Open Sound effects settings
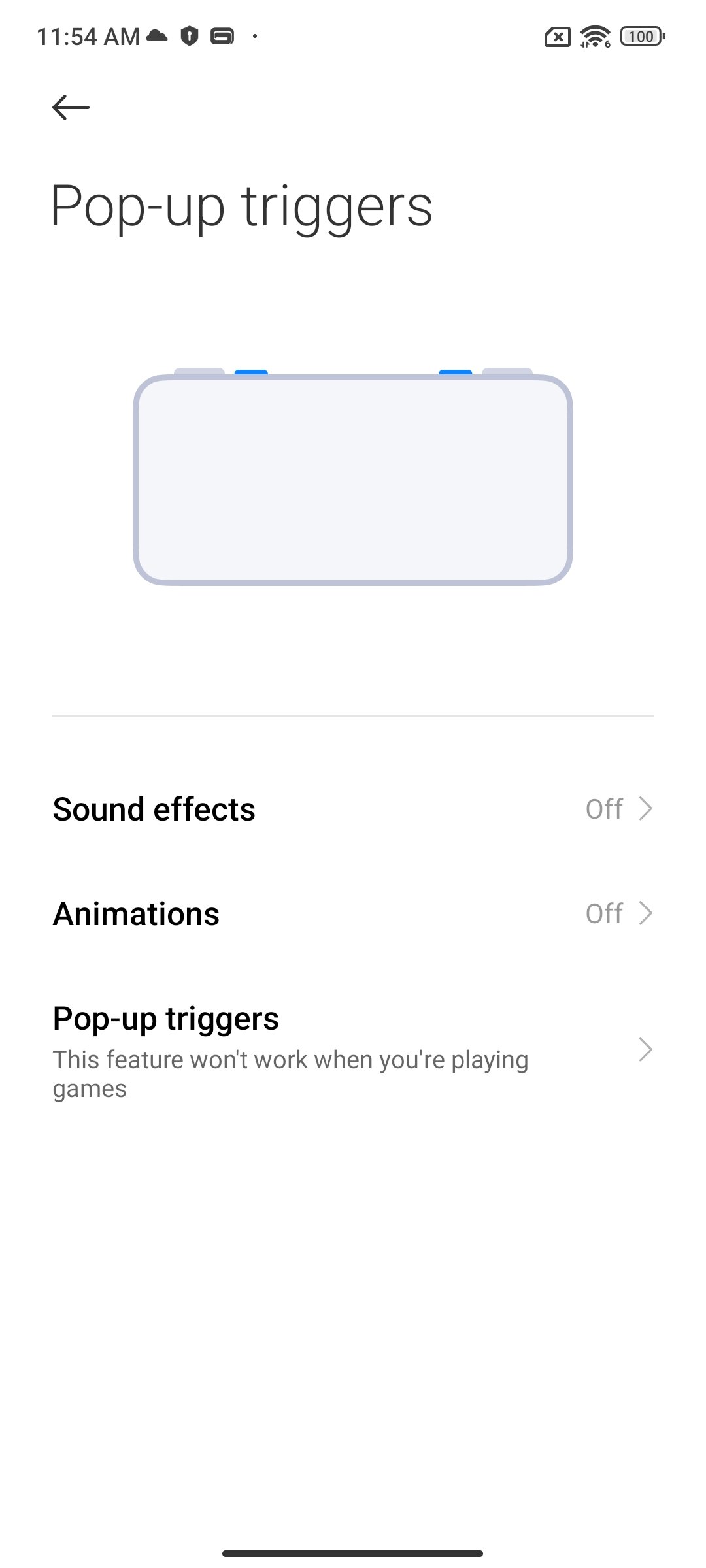The image size is (706, 1568). click(353, 809)
